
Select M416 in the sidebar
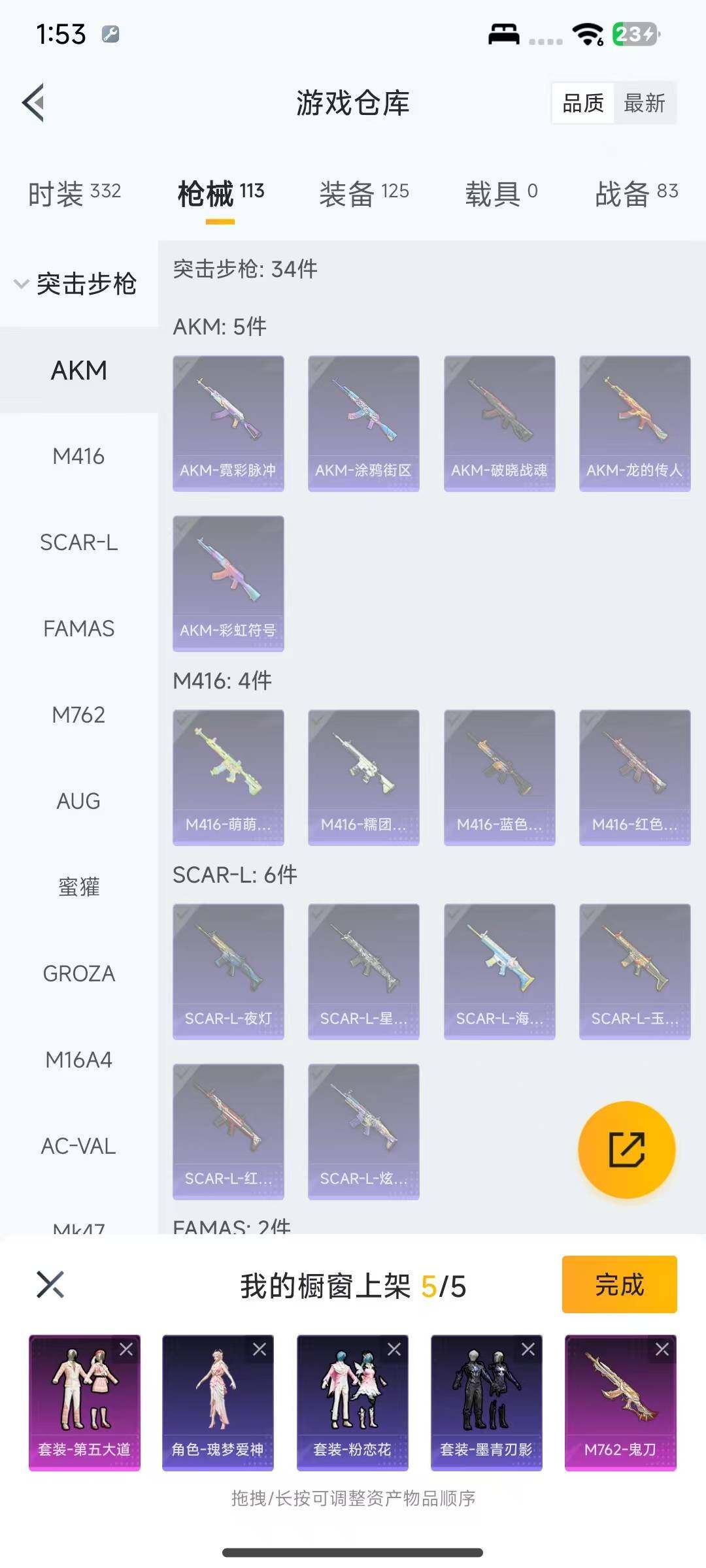tap(78, 457)
